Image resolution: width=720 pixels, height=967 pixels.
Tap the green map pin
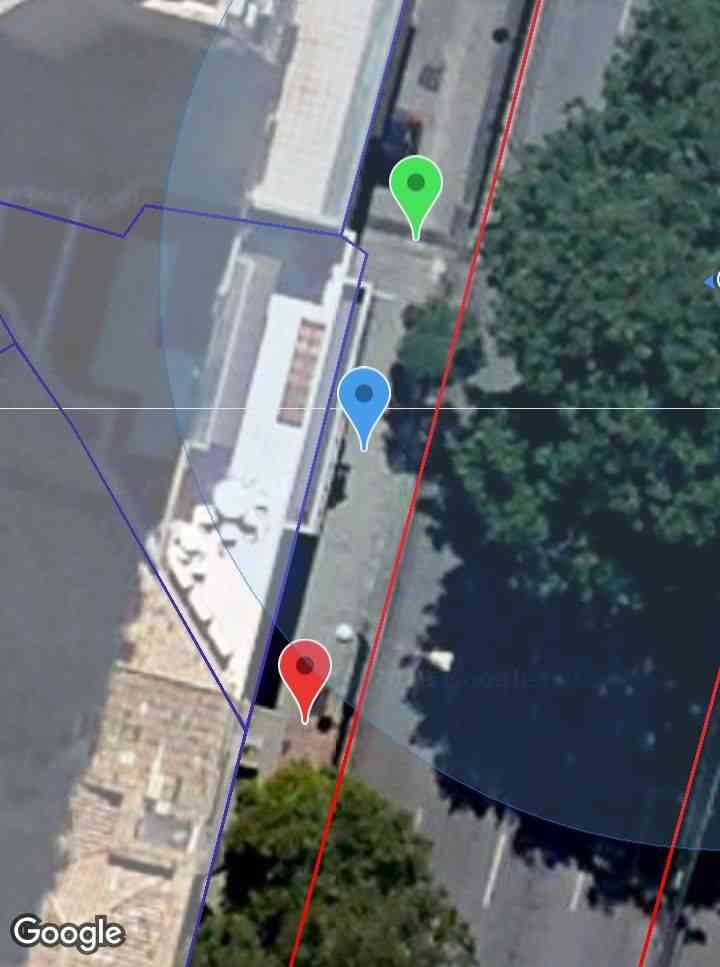(416, 190)
